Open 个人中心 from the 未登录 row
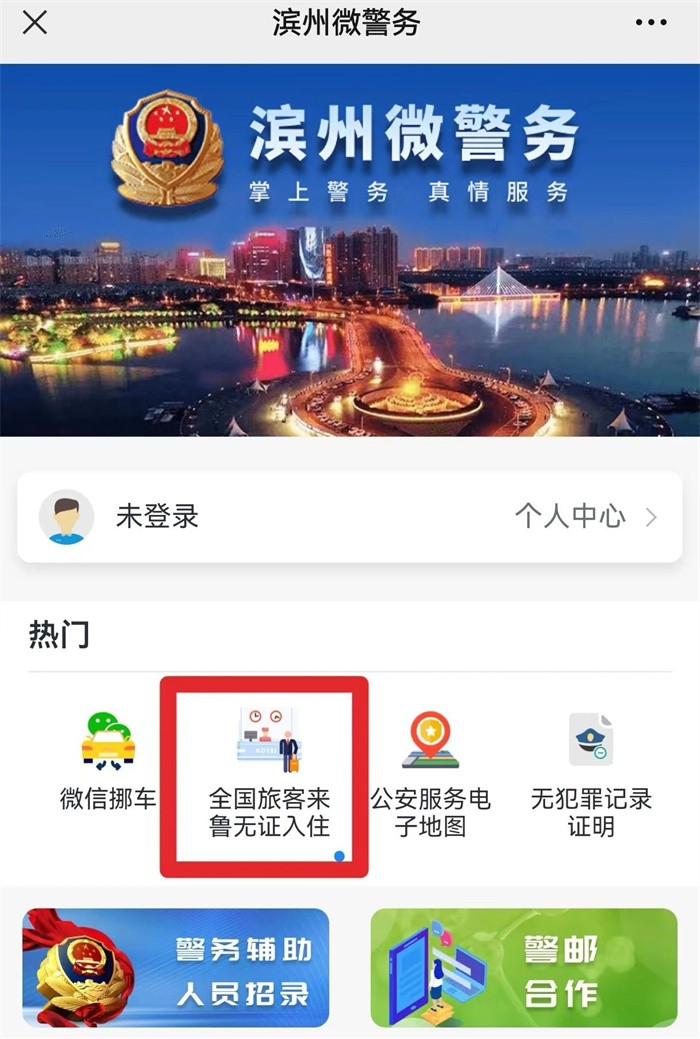The image size is (700, 1039). (x=586, y=516)
